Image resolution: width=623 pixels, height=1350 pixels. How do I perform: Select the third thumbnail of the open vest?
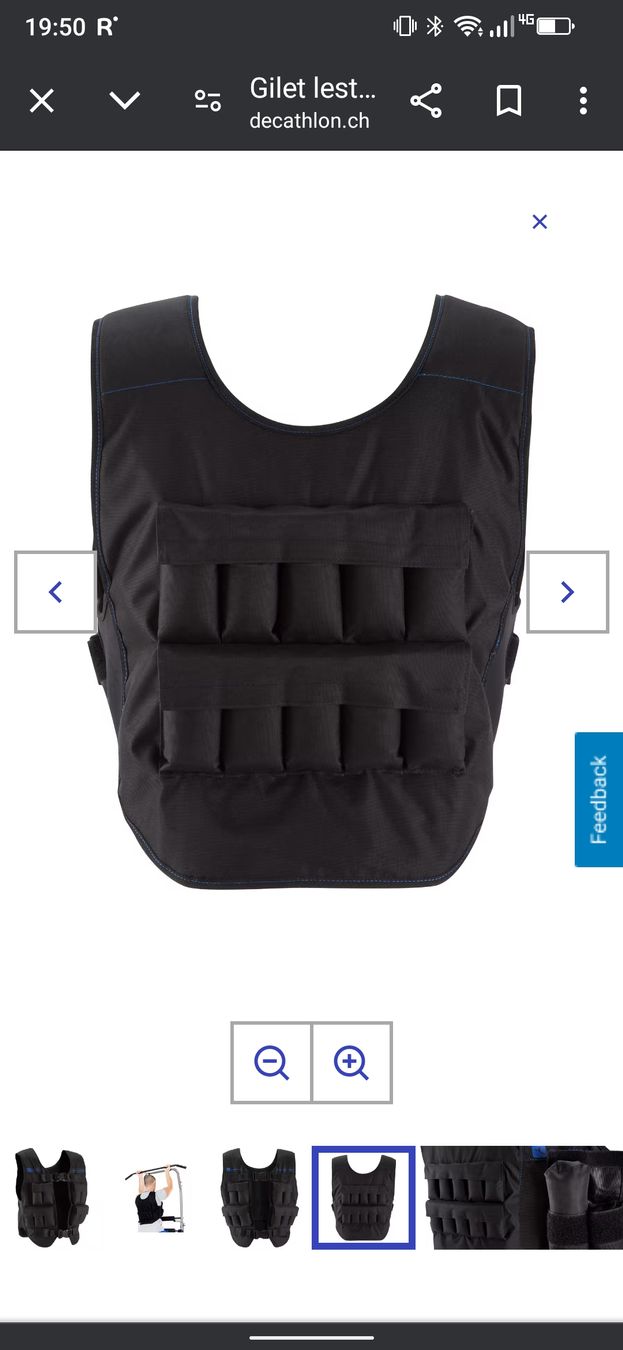(260, 1198)
